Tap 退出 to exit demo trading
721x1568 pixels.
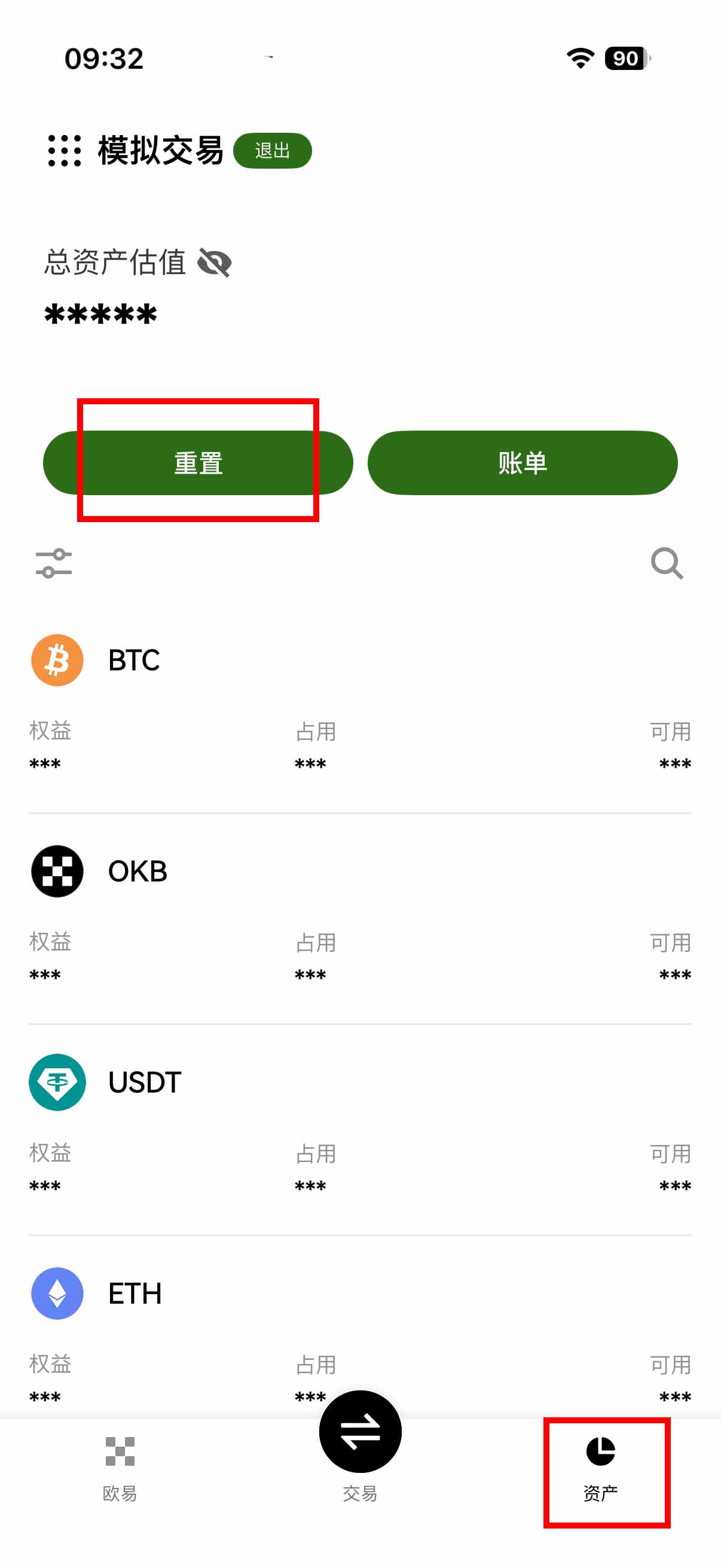coord(272,151)
